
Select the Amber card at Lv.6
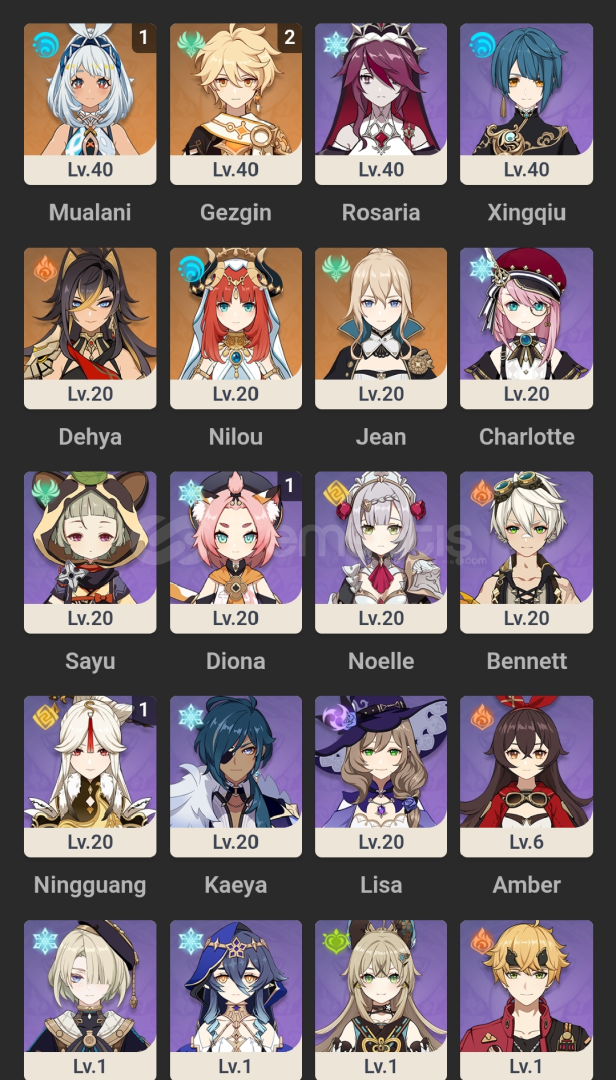tap(526, 775)
